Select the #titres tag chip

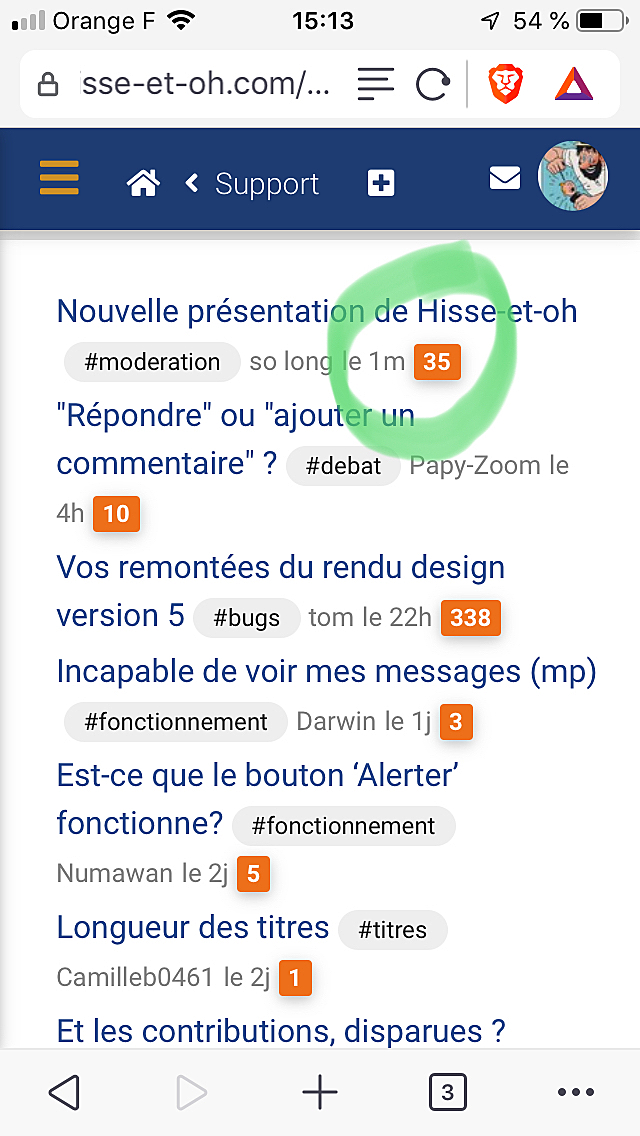[393, 930]
